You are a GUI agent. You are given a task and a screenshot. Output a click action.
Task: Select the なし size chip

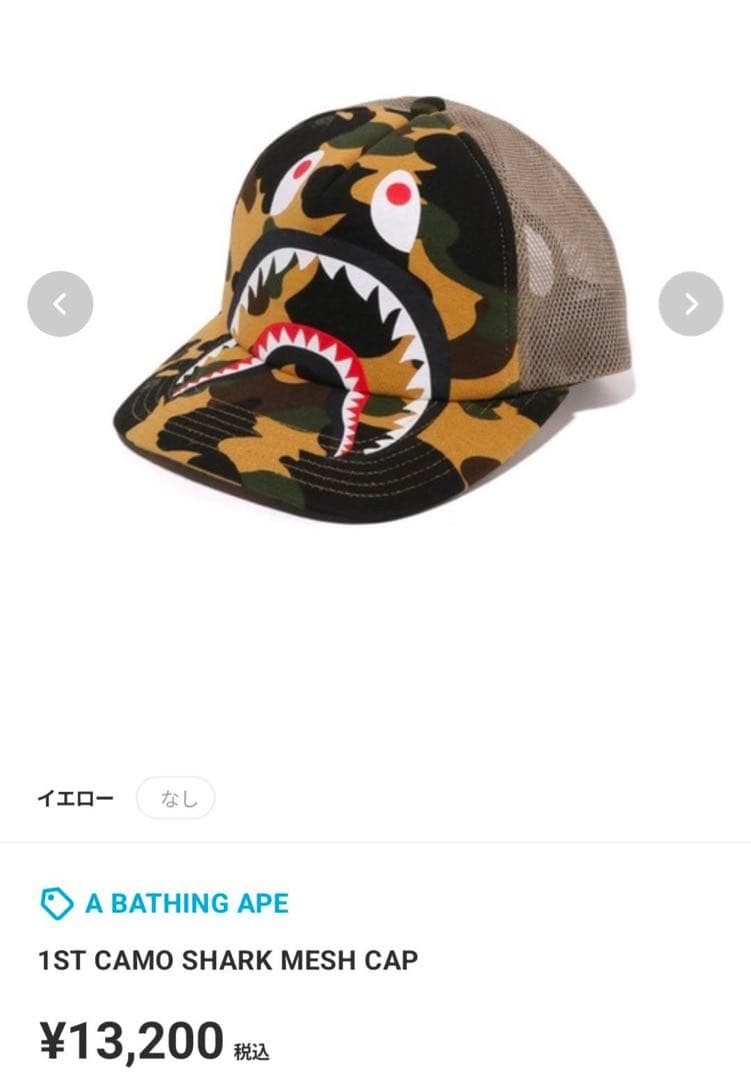[176, 798]
